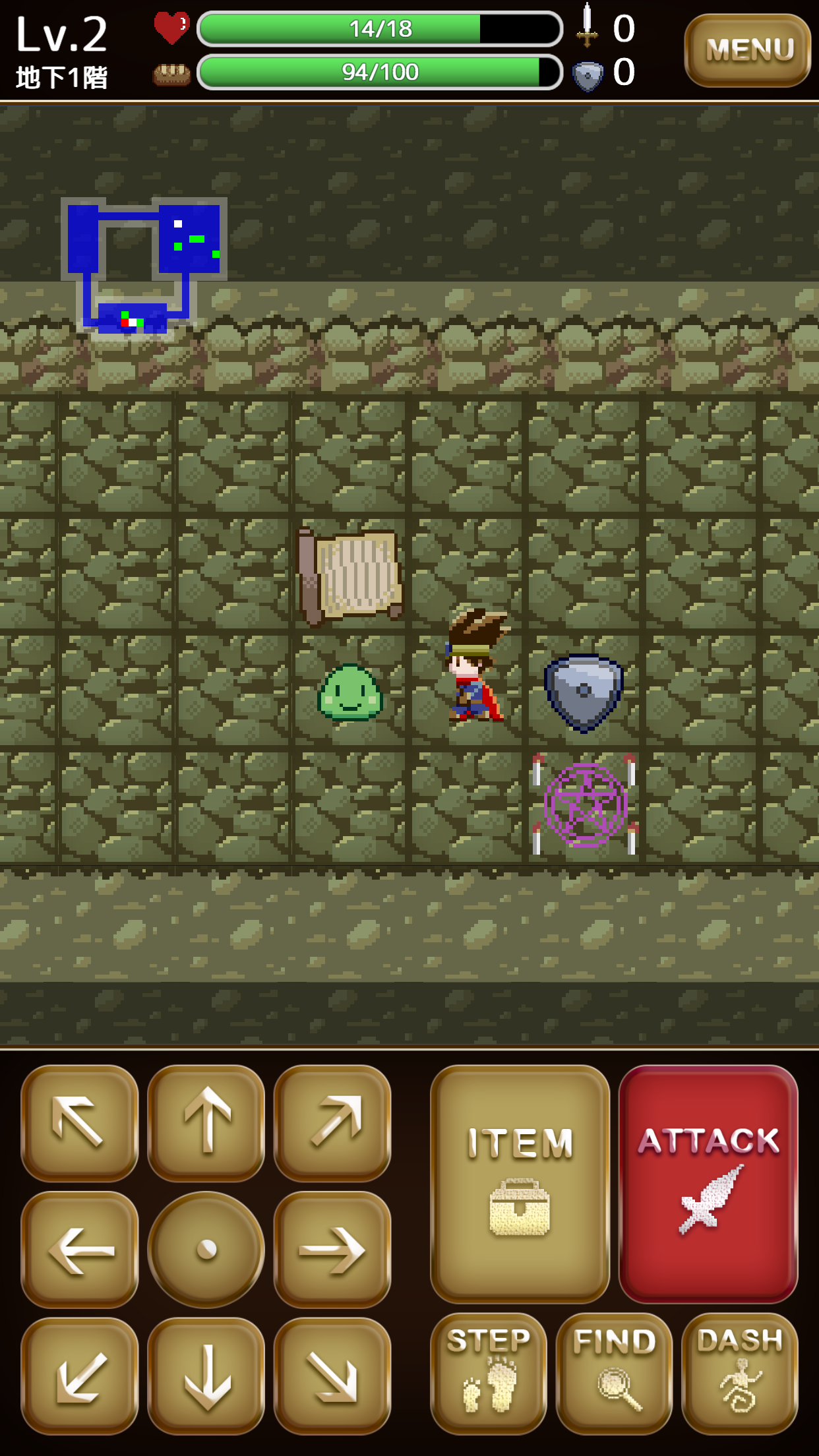
Task: Move the hero diagonally up-left
Action: click(x=79, y=1122)
